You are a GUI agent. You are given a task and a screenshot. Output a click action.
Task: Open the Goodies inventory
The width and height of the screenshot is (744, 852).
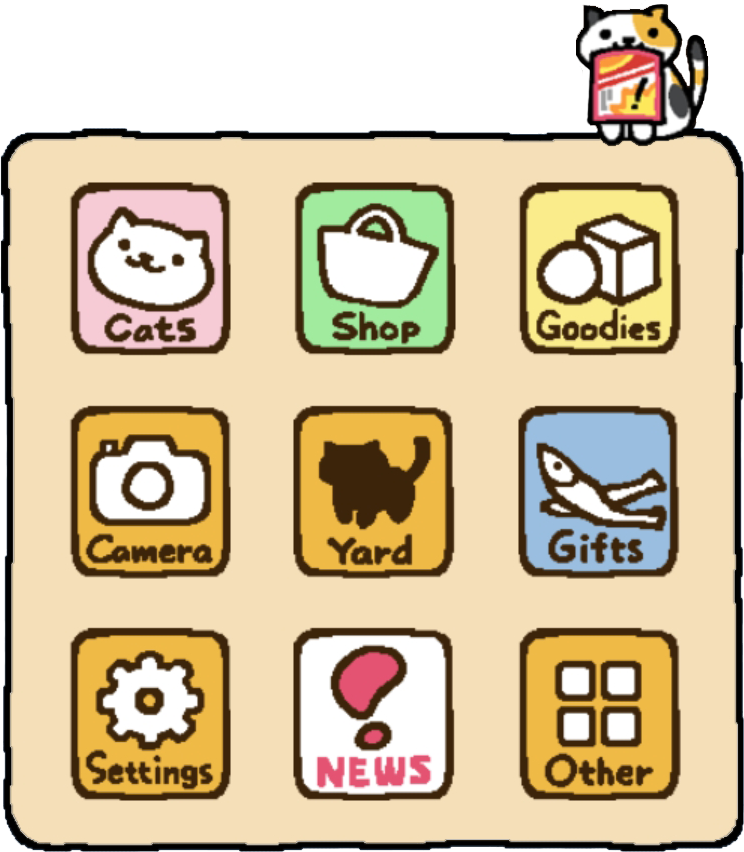[598, 269]
